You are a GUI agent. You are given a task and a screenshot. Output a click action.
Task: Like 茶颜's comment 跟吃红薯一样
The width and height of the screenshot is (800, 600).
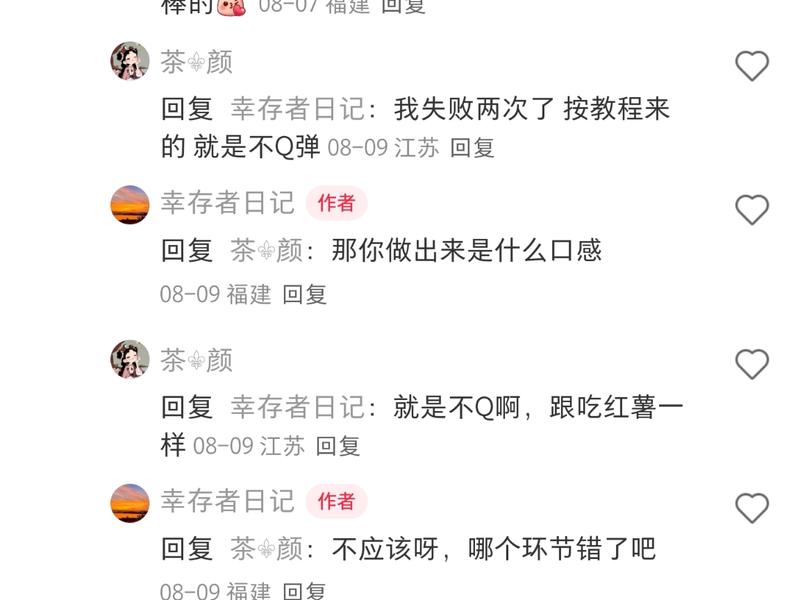pos(752,364)
